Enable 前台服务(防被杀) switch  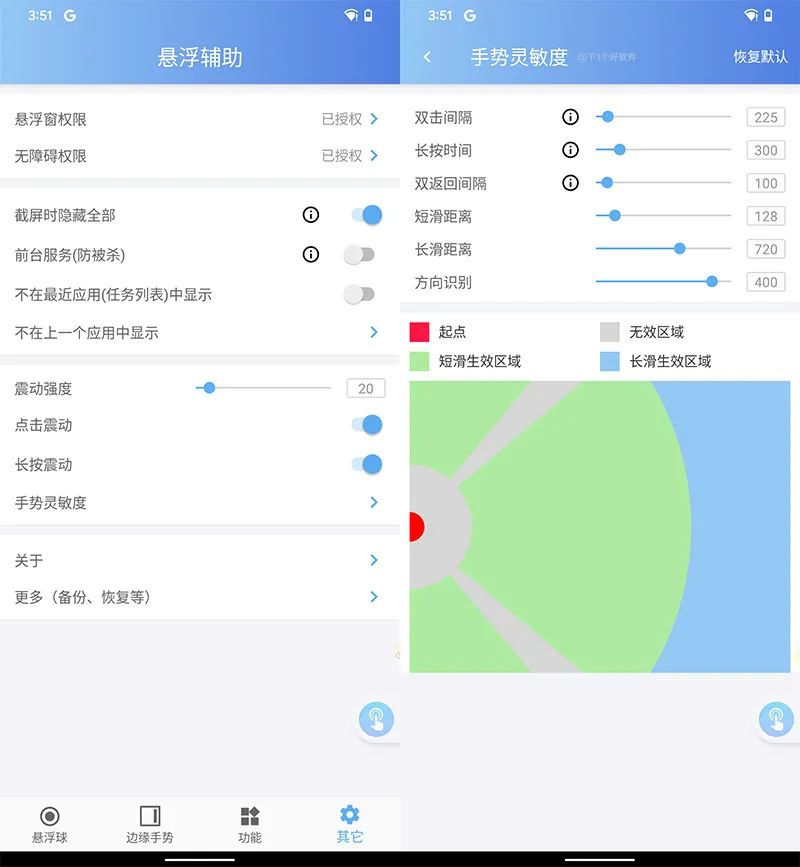[358, 255]
